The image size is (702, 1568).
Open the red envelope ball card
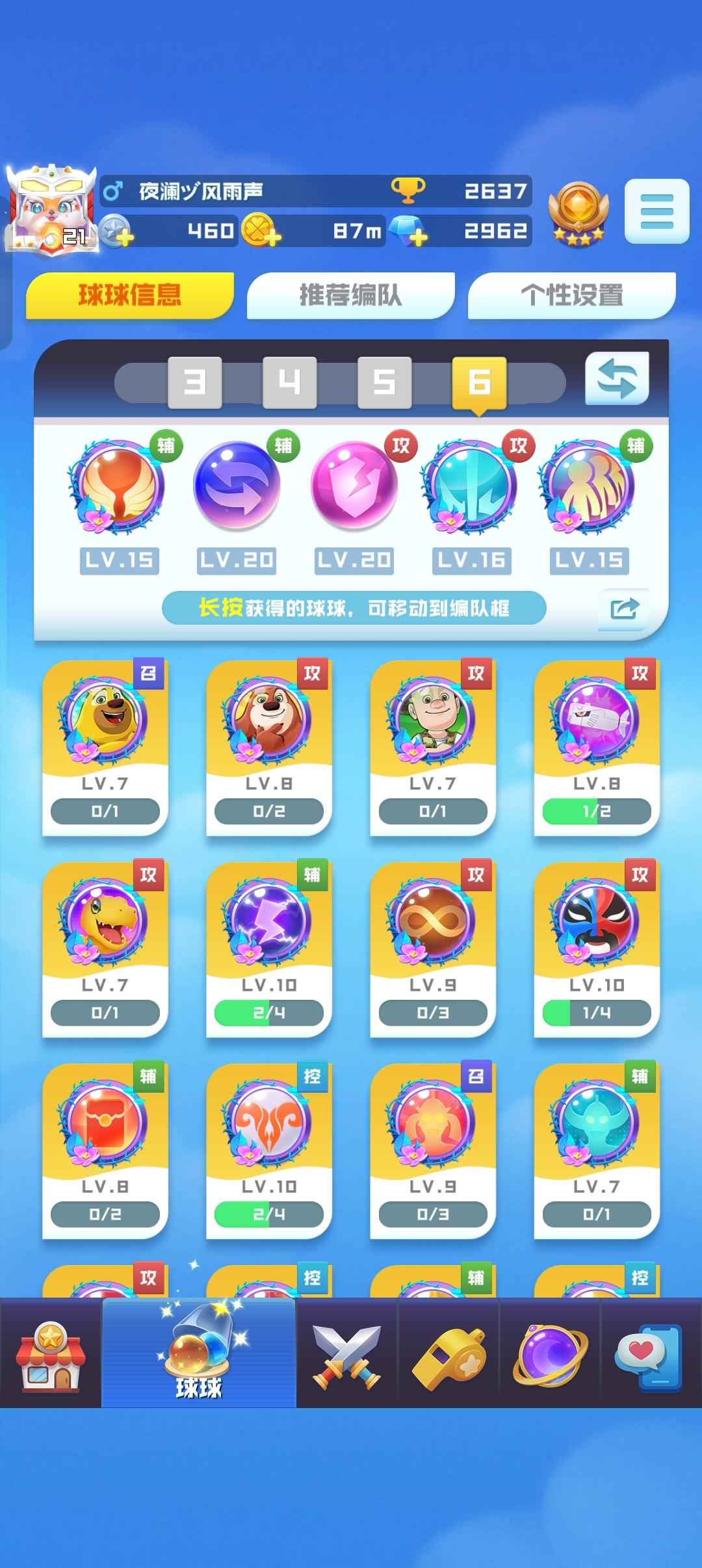click(105, 1151)
